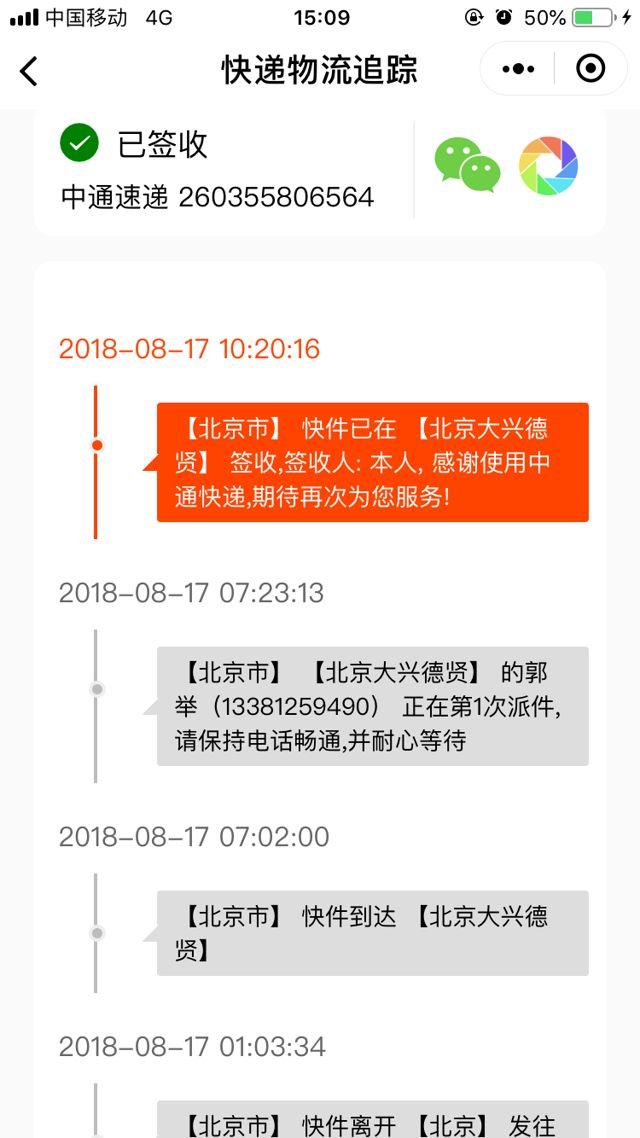
Task: Go back using the arrow
Action: pyautogui.click(x=29, y=70)
